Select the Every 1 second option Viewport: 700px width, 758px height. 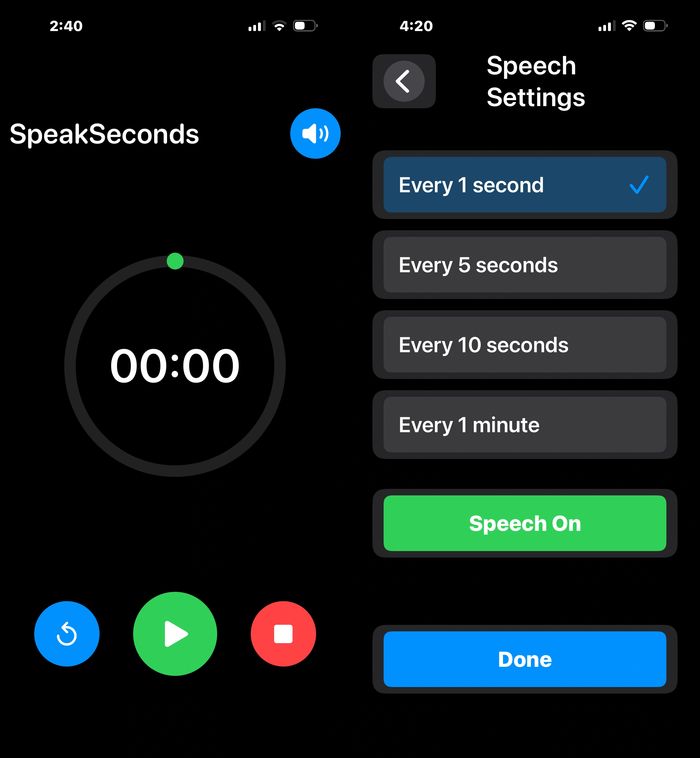(x=524, y=185)
